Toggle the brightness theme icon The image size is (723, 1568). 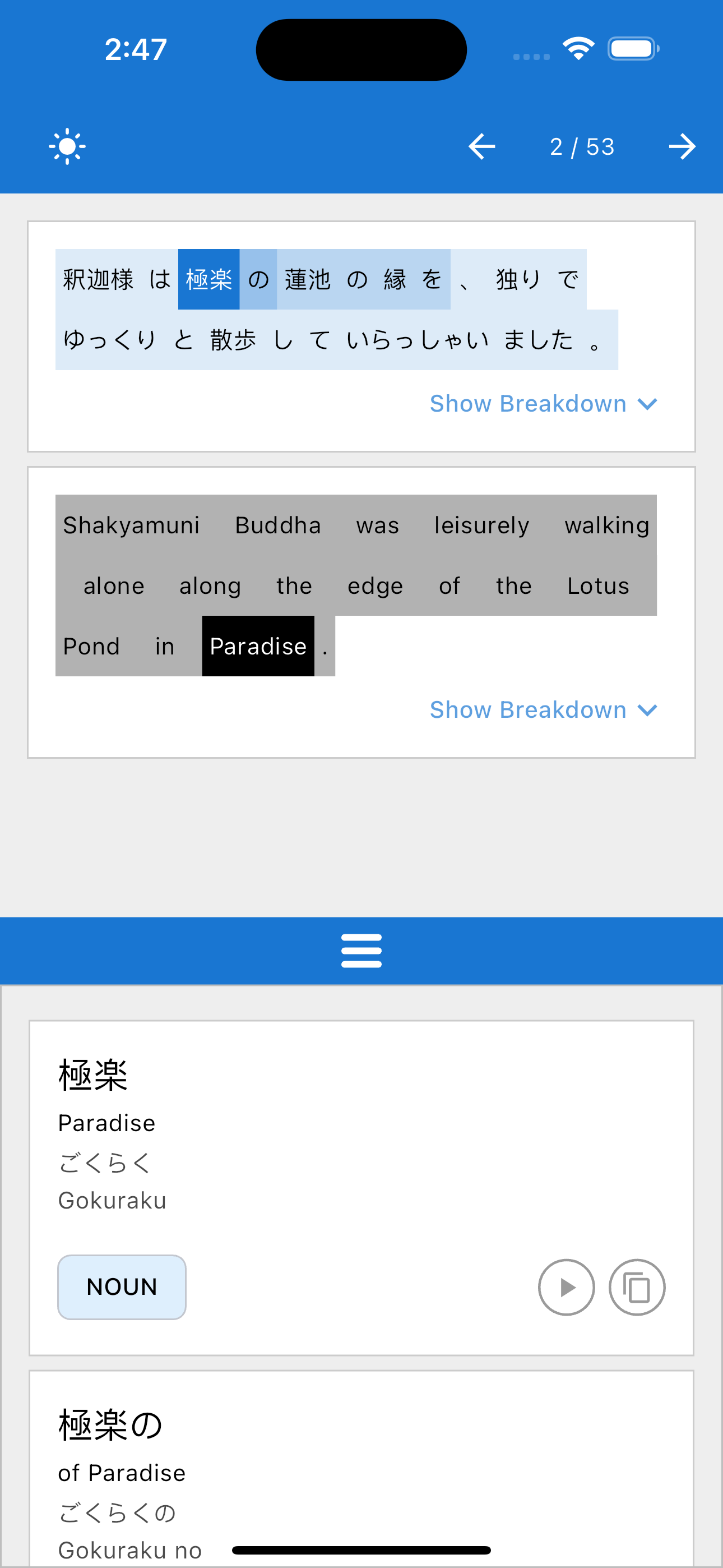[67, 147]
